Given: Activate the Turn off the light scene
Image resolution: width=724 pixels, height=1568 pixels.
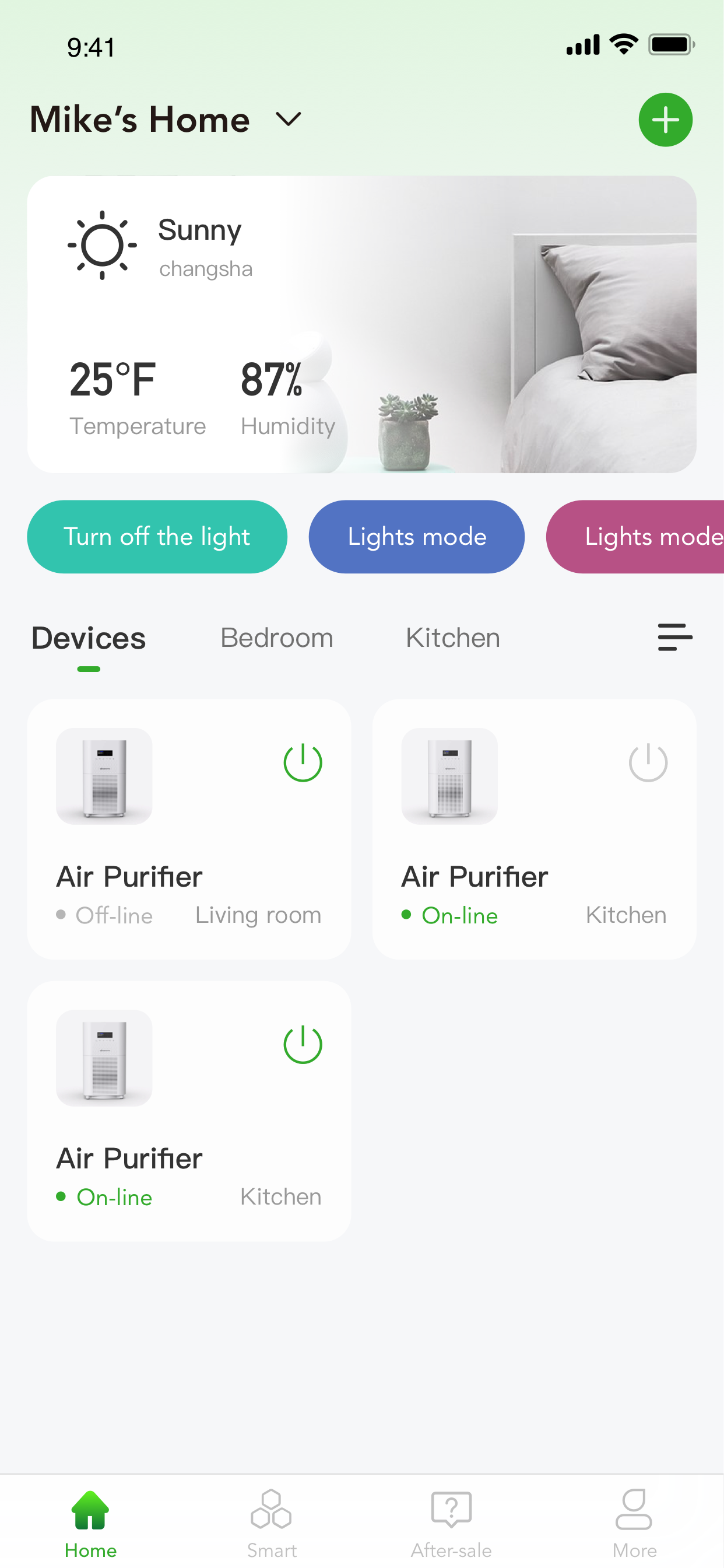Looking at the screenshot, I should pyautogui.click(x=157, y=536).
